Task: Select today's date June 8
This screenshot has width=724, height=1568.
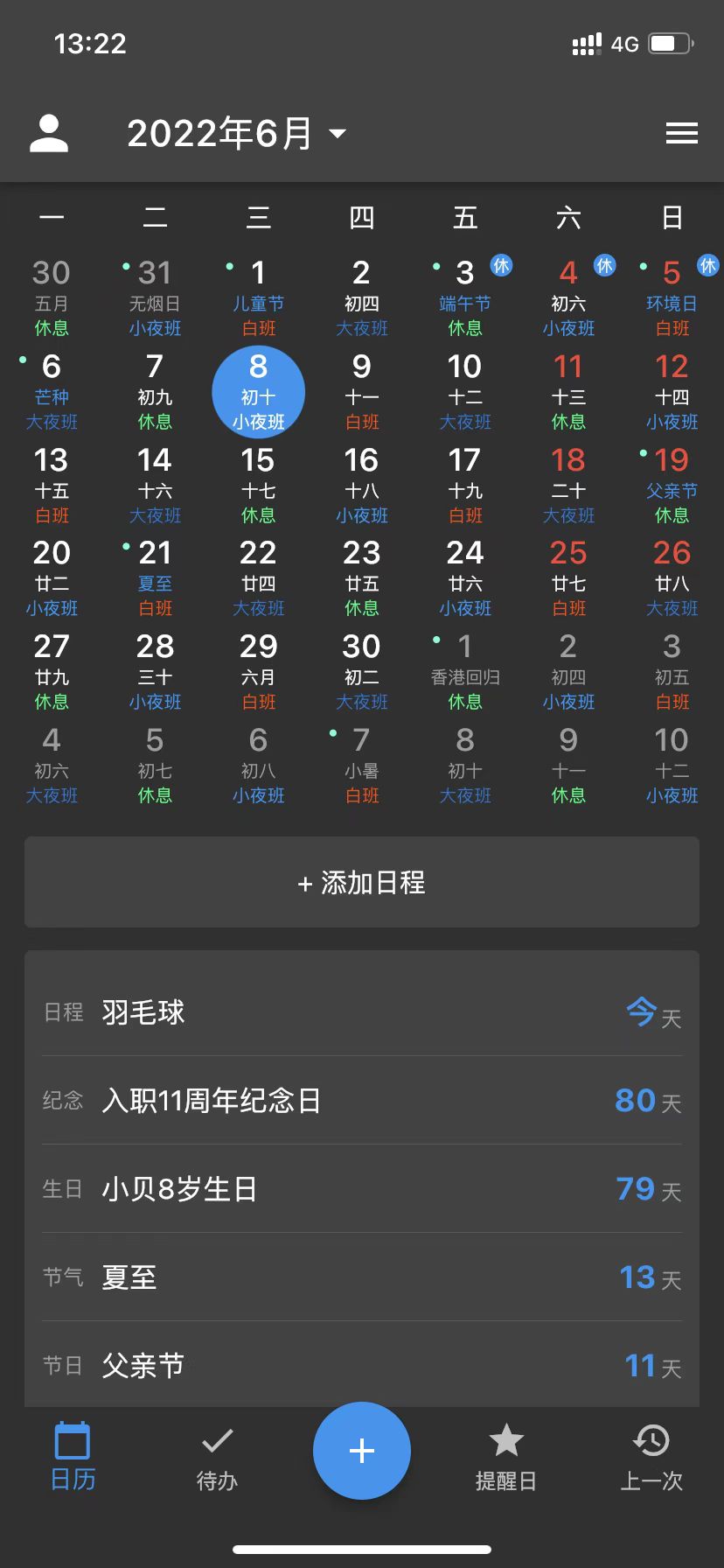Action: coord(258,391)
